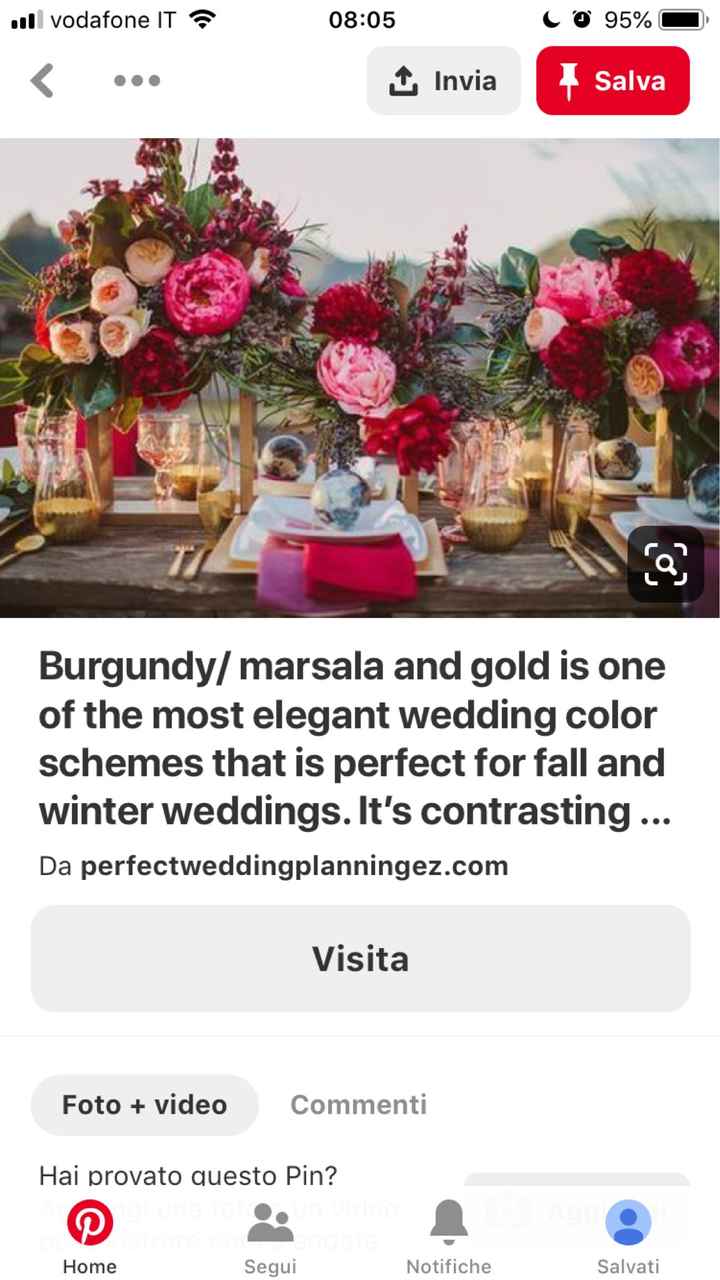720x1280 pixels.
Task: Select the Foto + video tab
Action: (x=145, y=1105)
